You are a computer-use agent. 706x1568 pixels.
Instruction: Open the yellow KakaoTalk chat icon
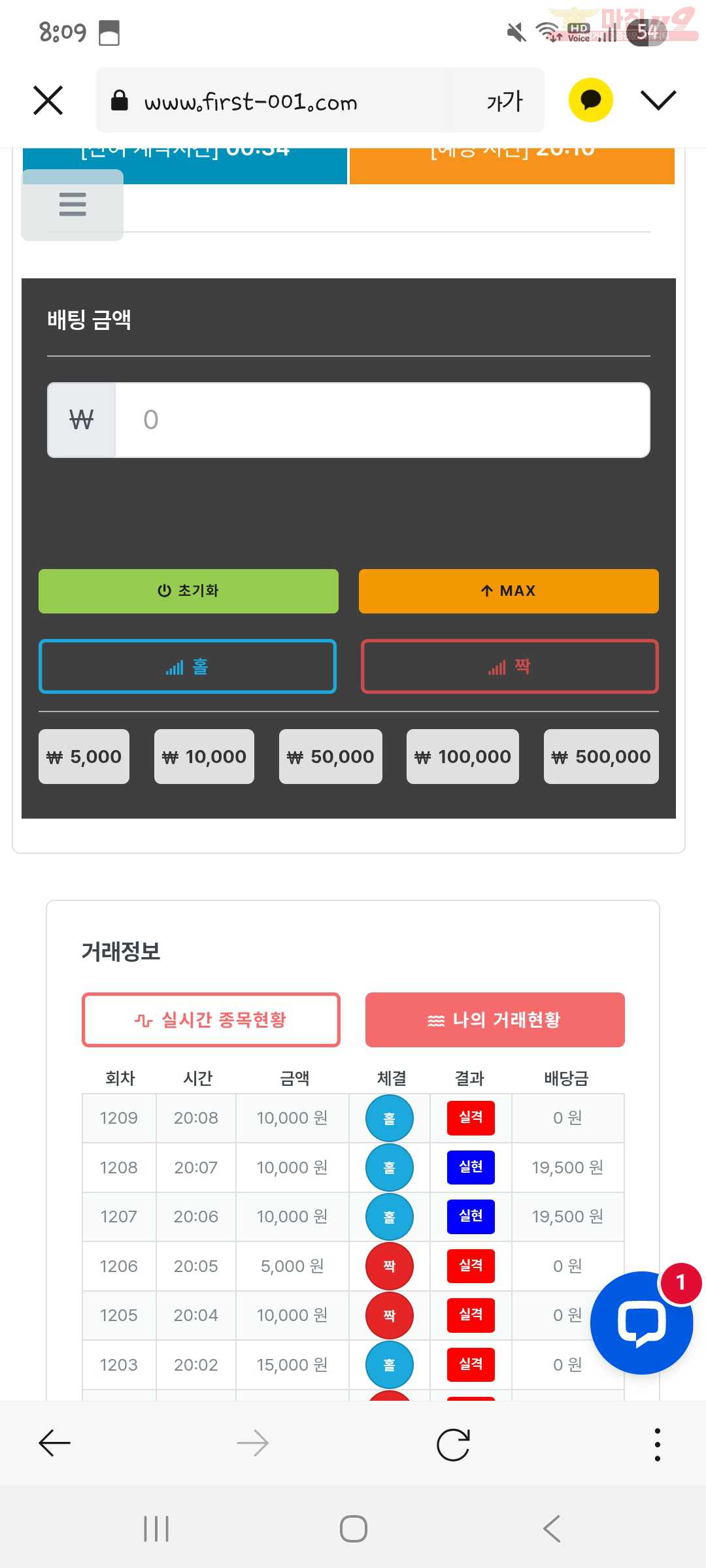590,100
